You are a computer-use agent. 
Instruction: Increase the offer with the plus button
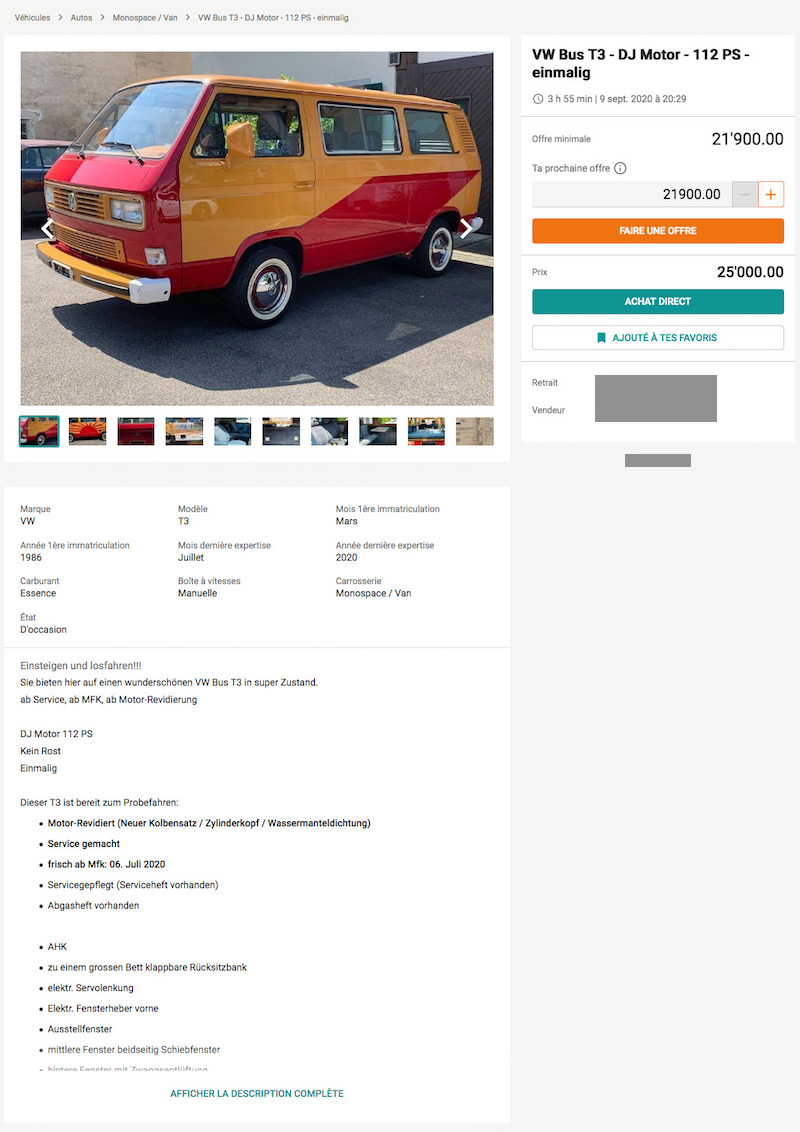pyautogui.click(x=771, y=194)
